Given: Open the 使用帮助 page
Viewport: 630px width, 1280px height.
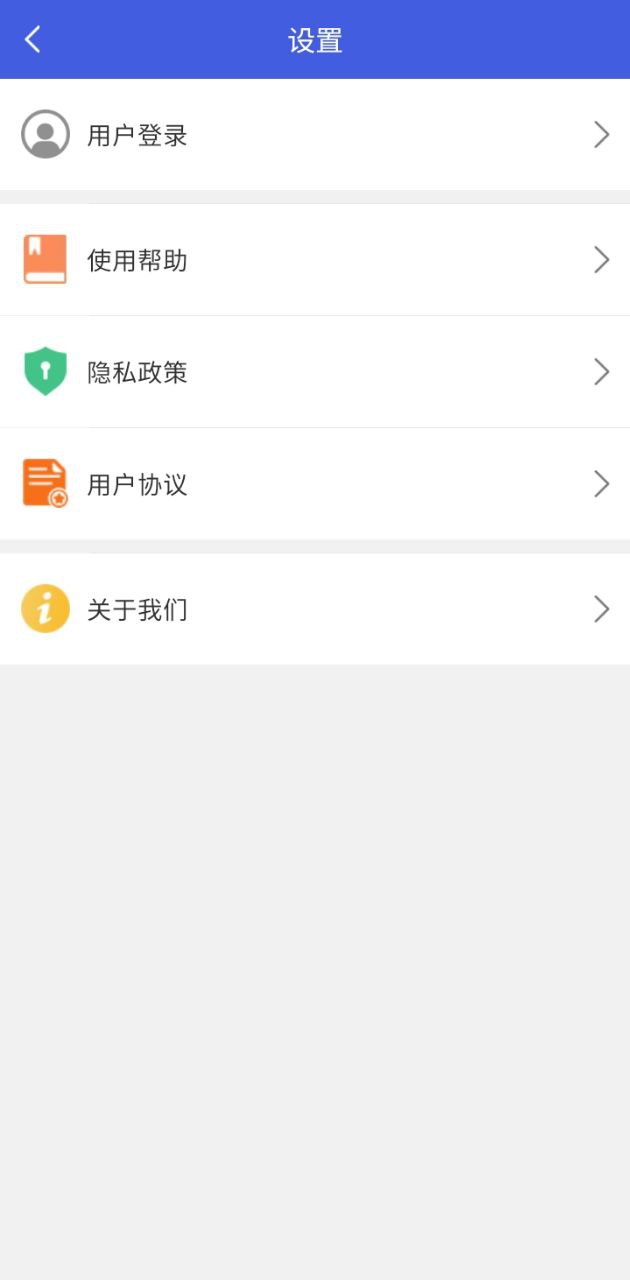Looking at the screenshot, I should coord(315,260).
